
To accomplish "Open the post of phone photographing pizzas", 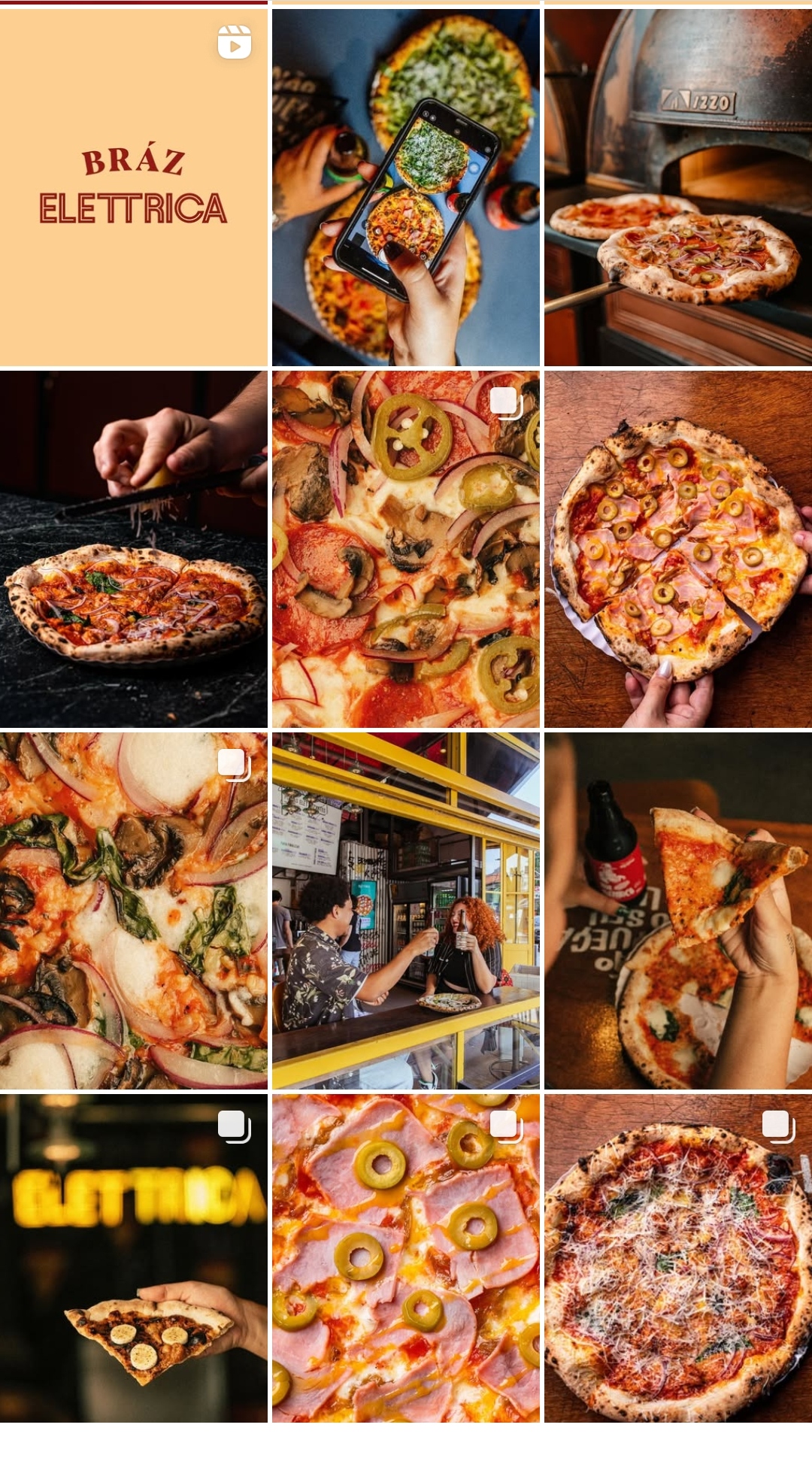I will [406, 186].
